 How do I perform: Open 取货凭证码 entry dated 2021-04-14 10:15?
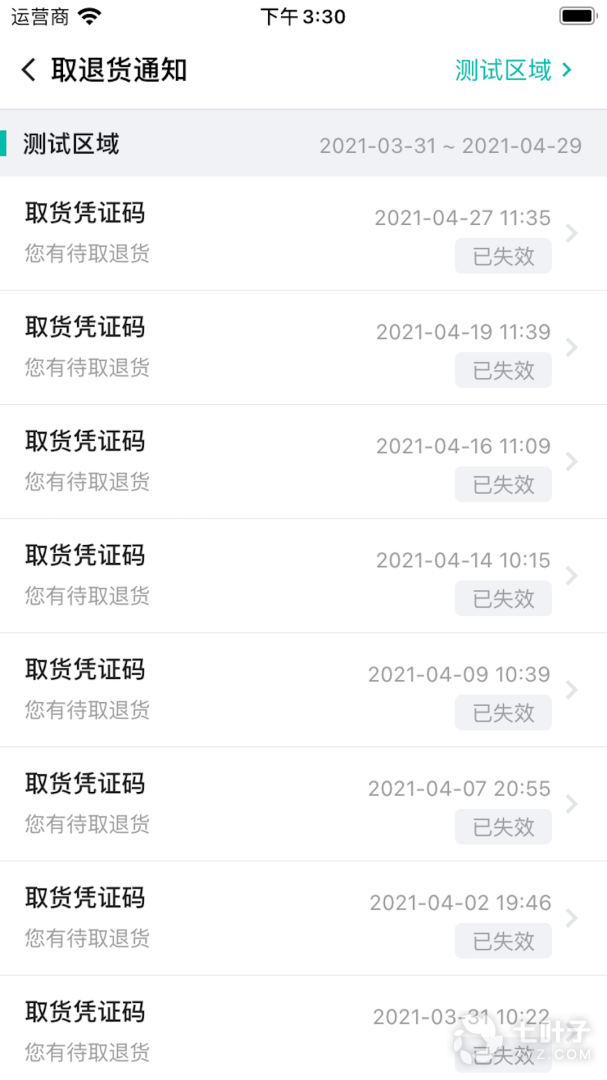tap(300, 576)
